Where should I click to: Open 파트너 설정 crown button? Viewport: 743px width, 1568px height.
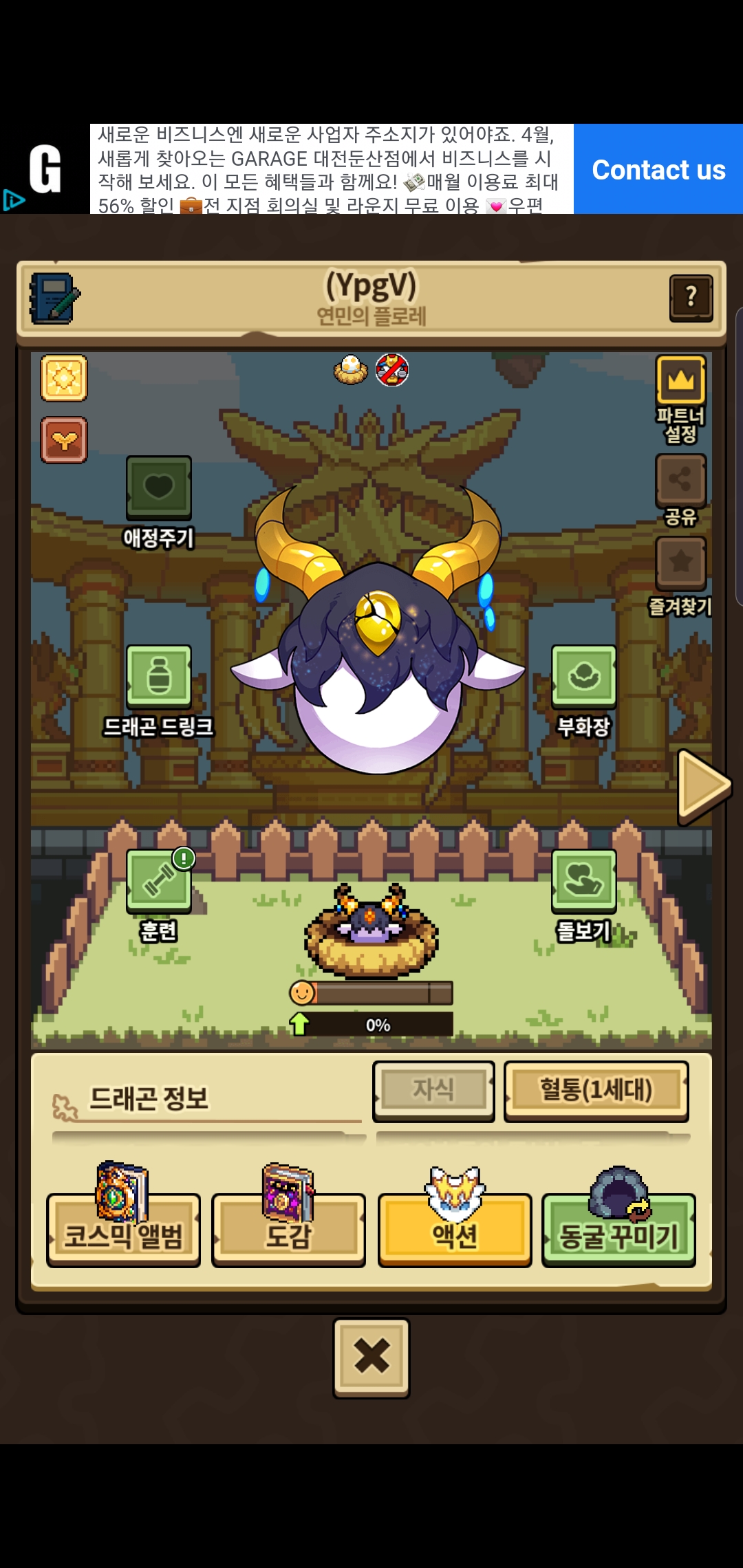click(x=680, y=380)
